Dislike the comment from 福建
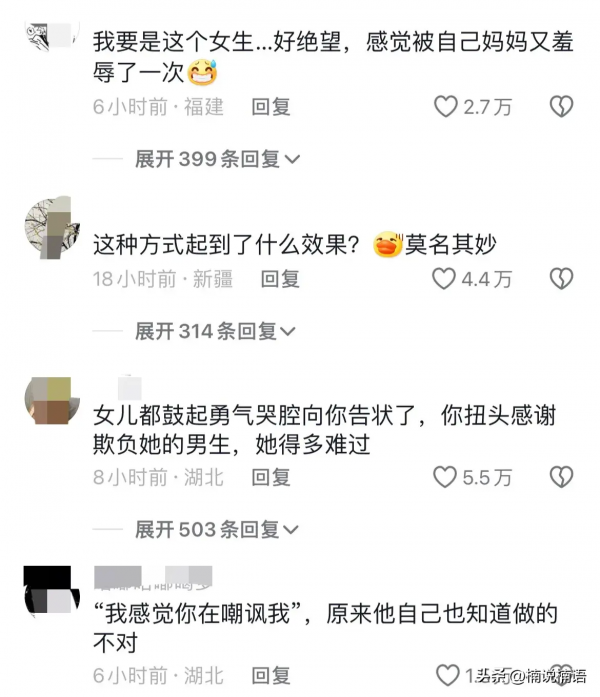 point(563,106)
